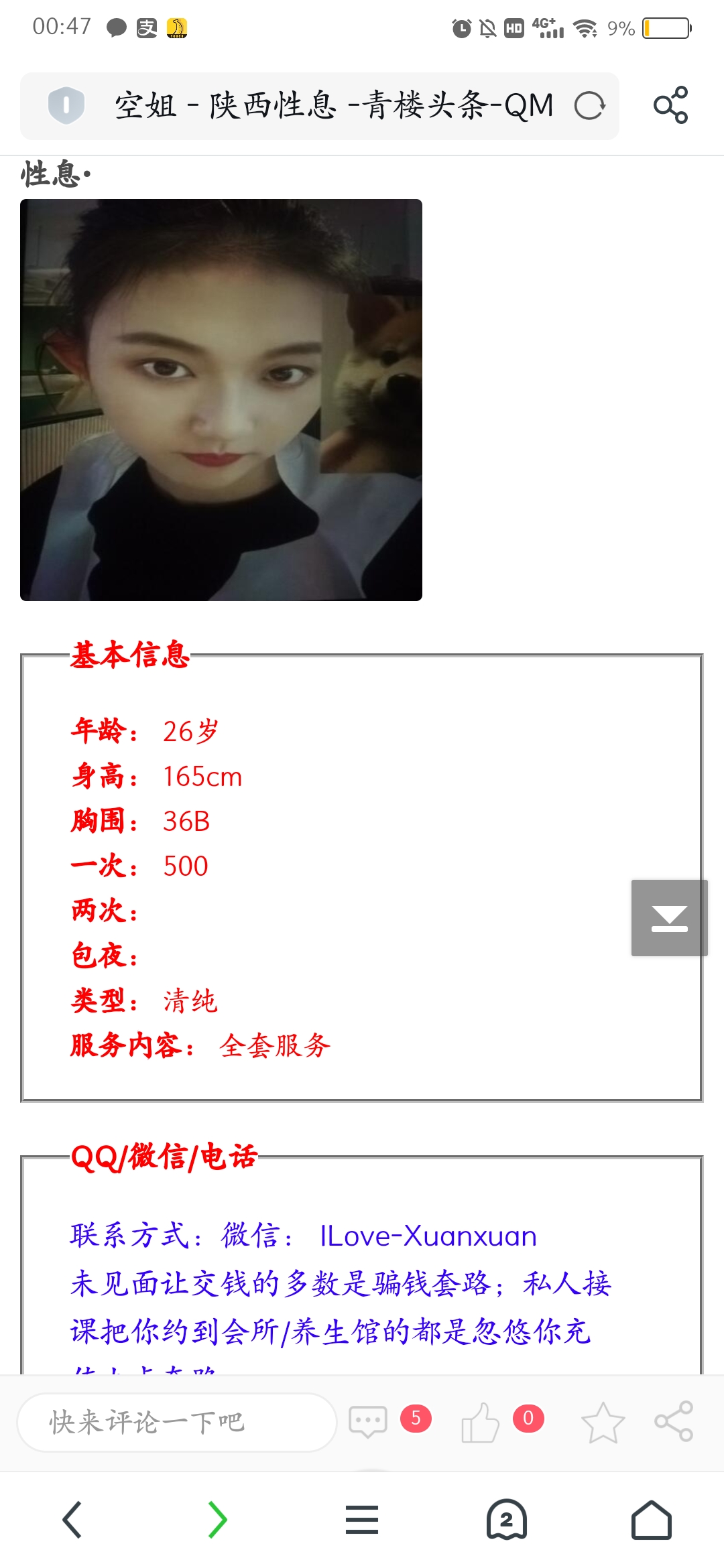This screenshot has height=1568, width=724.
Task: Give the page a thumbs up
Action: pyautogui.click(x=480, y=1422)
